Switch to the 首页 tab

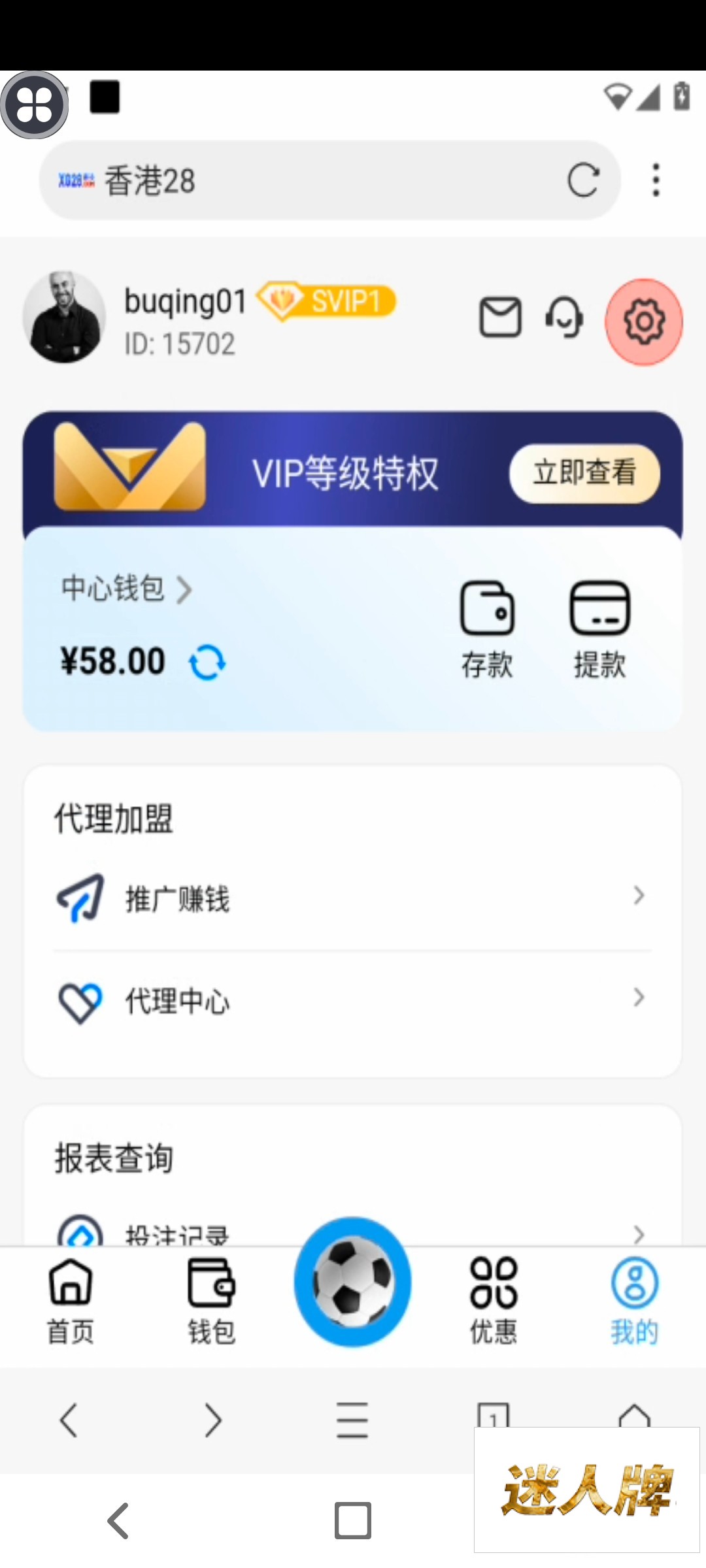pyautogui.click(x=71, y=1301)
